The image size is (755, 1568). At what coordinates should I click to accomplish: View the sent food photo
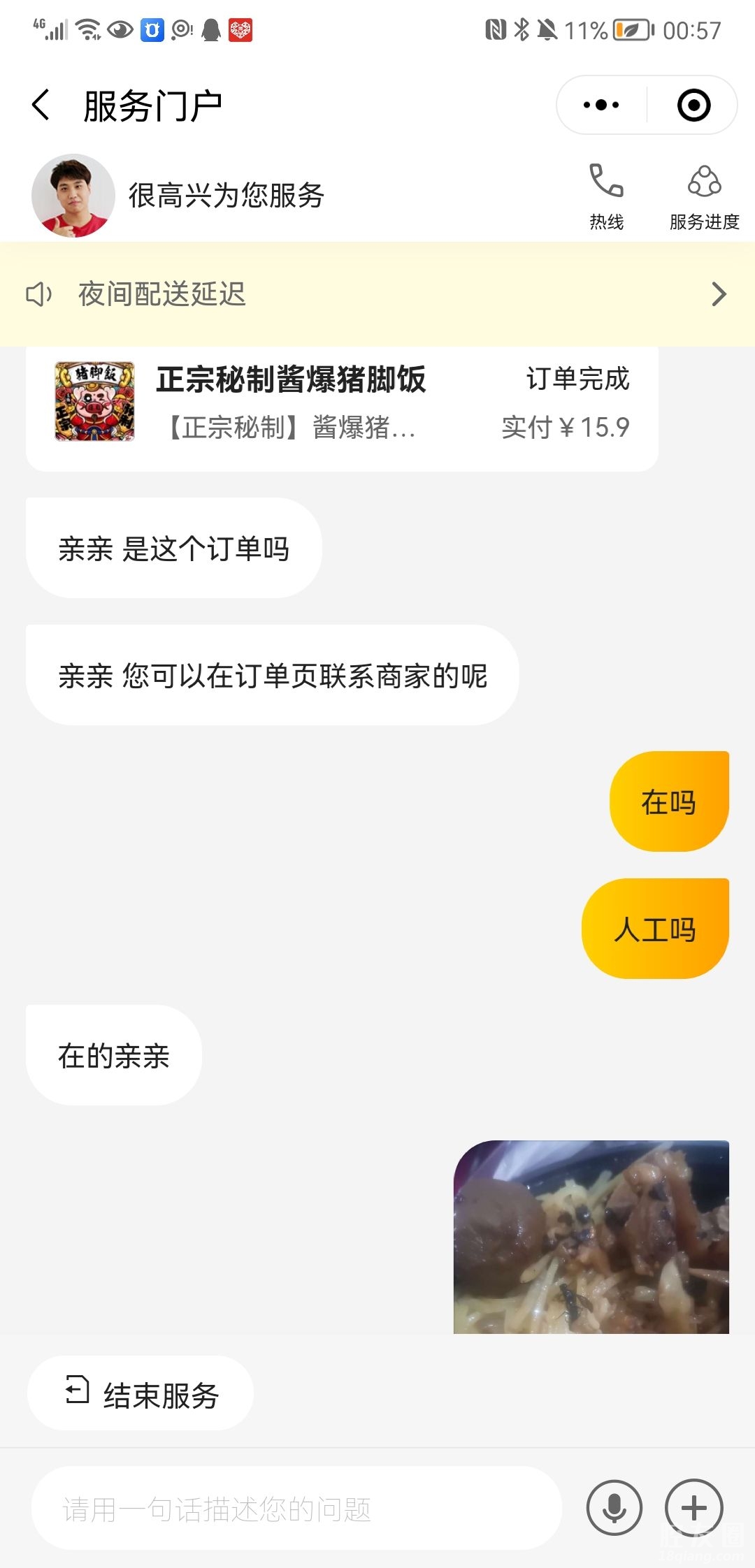click(x=591, y=1237)
